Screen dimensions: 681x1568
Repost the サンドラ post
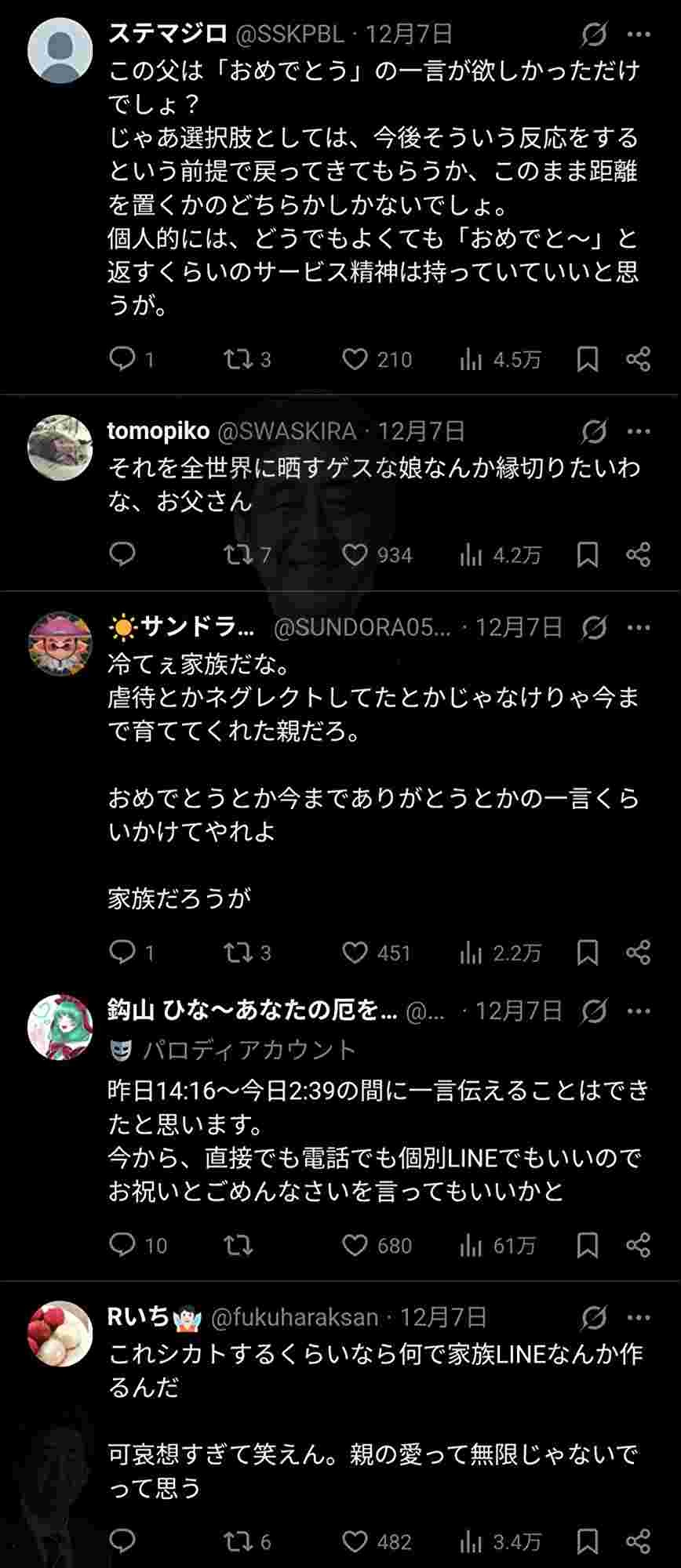[237, 953]
